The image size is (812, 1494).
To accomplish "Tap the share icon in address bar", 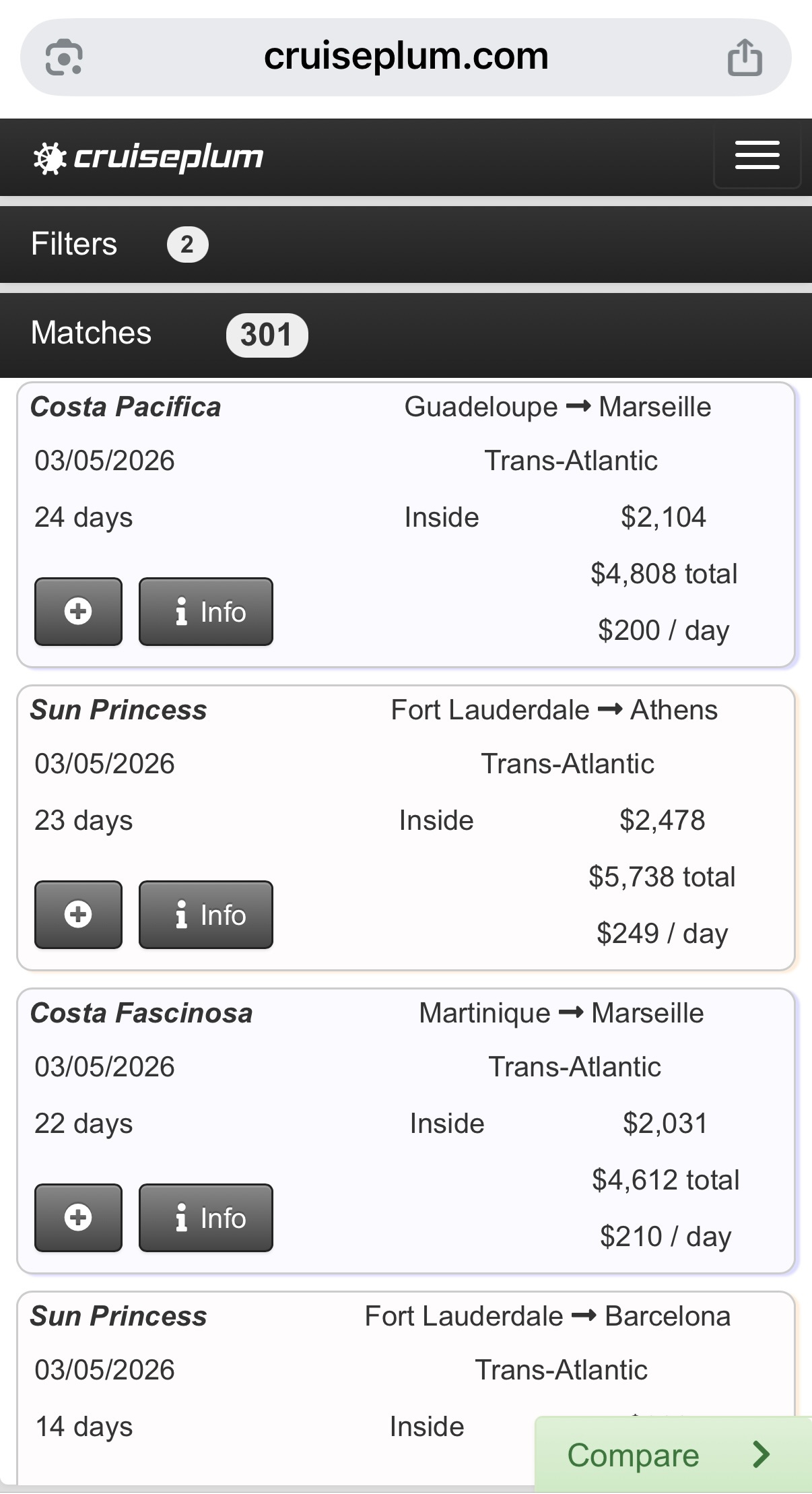I will [x=745, y=57].
